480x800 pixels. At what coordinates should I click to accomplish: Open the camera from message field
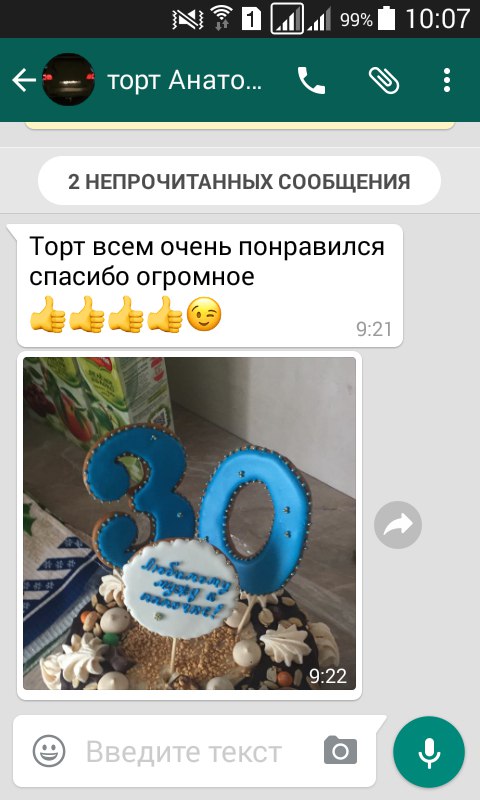340,751
